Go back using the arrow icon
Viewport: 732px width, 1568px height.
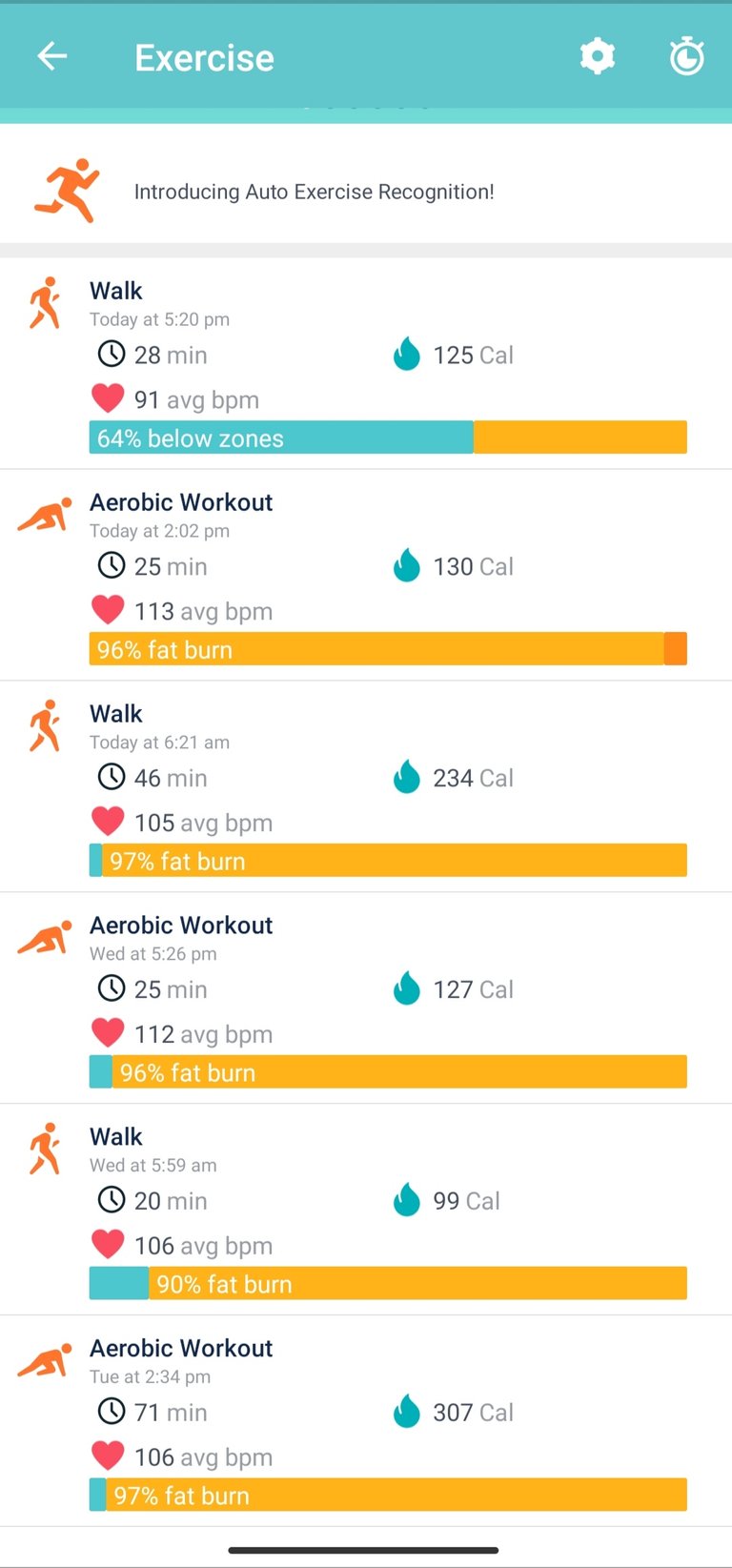click(x=52, y=57)
